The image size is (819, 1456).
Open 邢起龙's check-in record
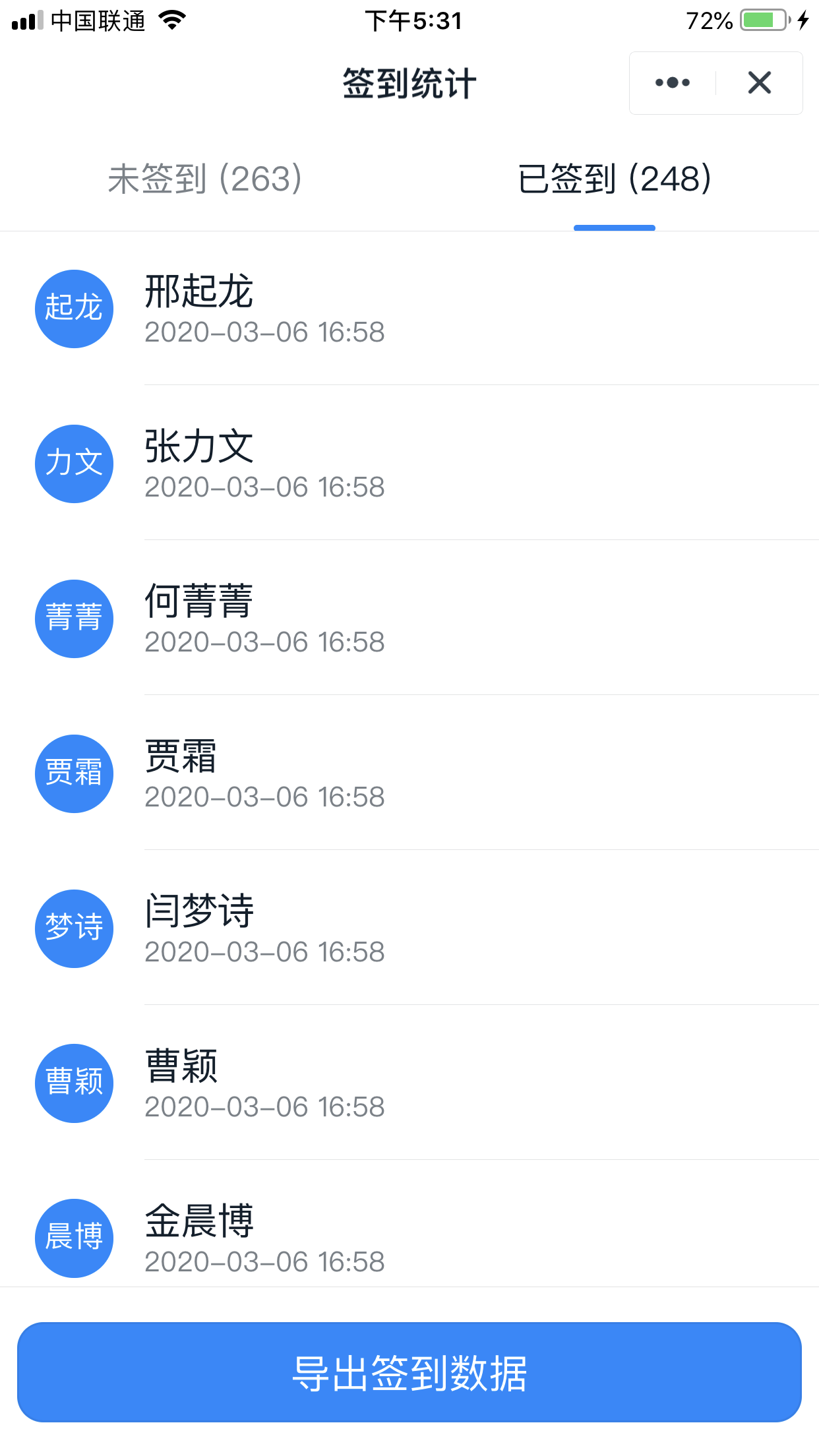[x=409, y=309]
